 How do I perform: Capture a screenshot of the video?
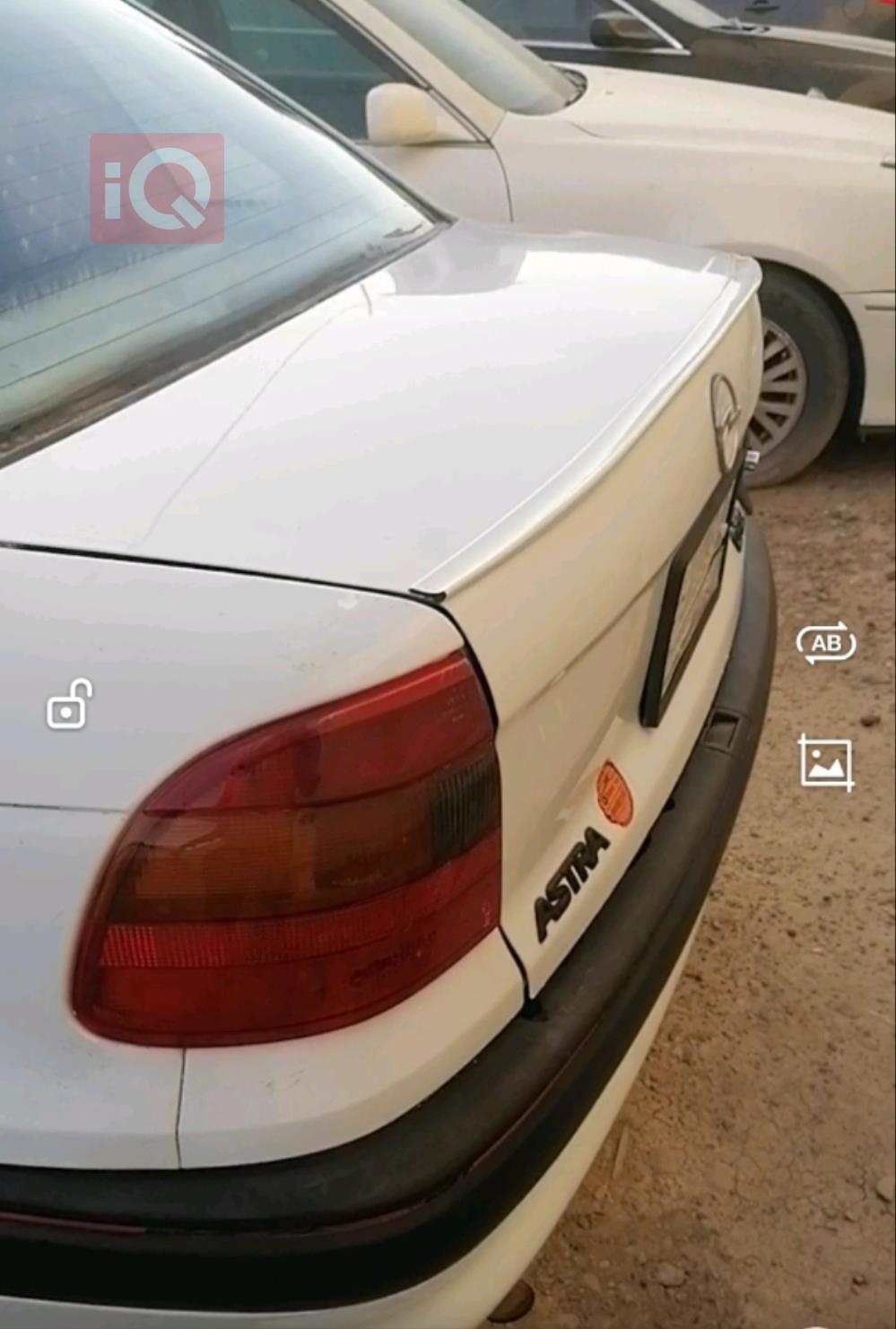click(826, 762)
